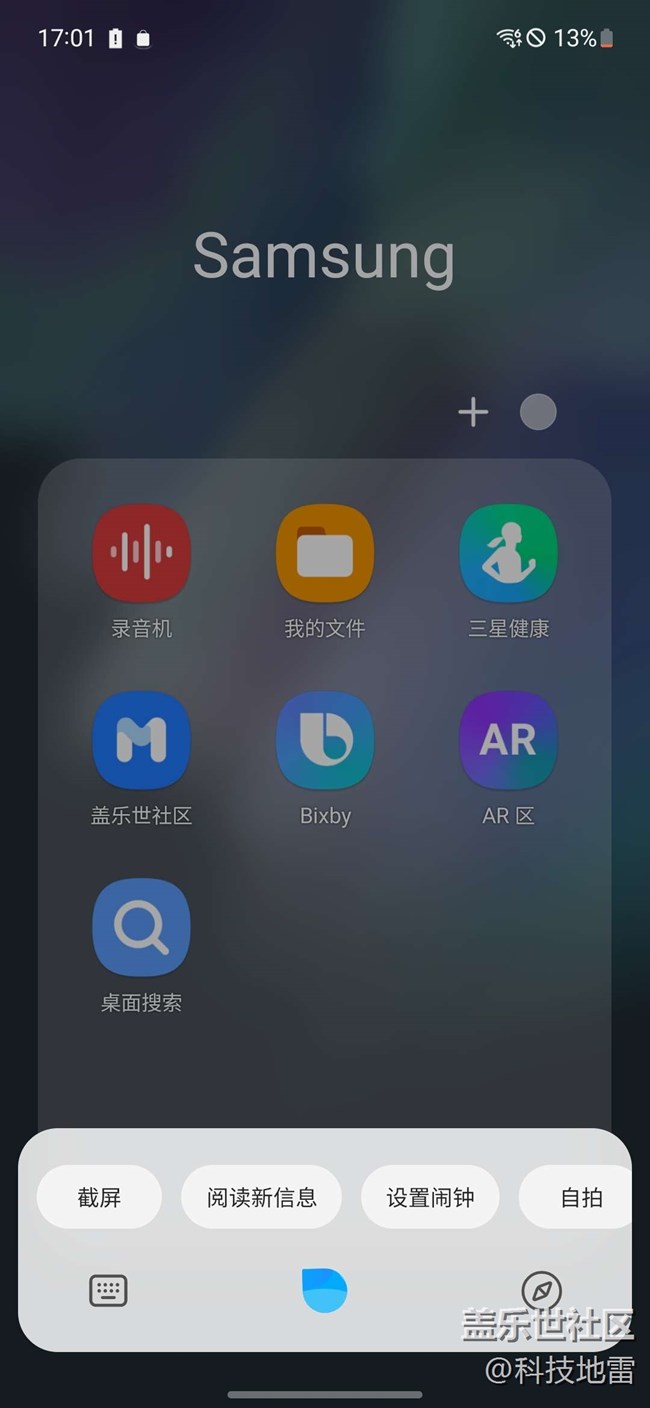
Task: Rename the Samsung folder title
Action: [x=324, y=256]
